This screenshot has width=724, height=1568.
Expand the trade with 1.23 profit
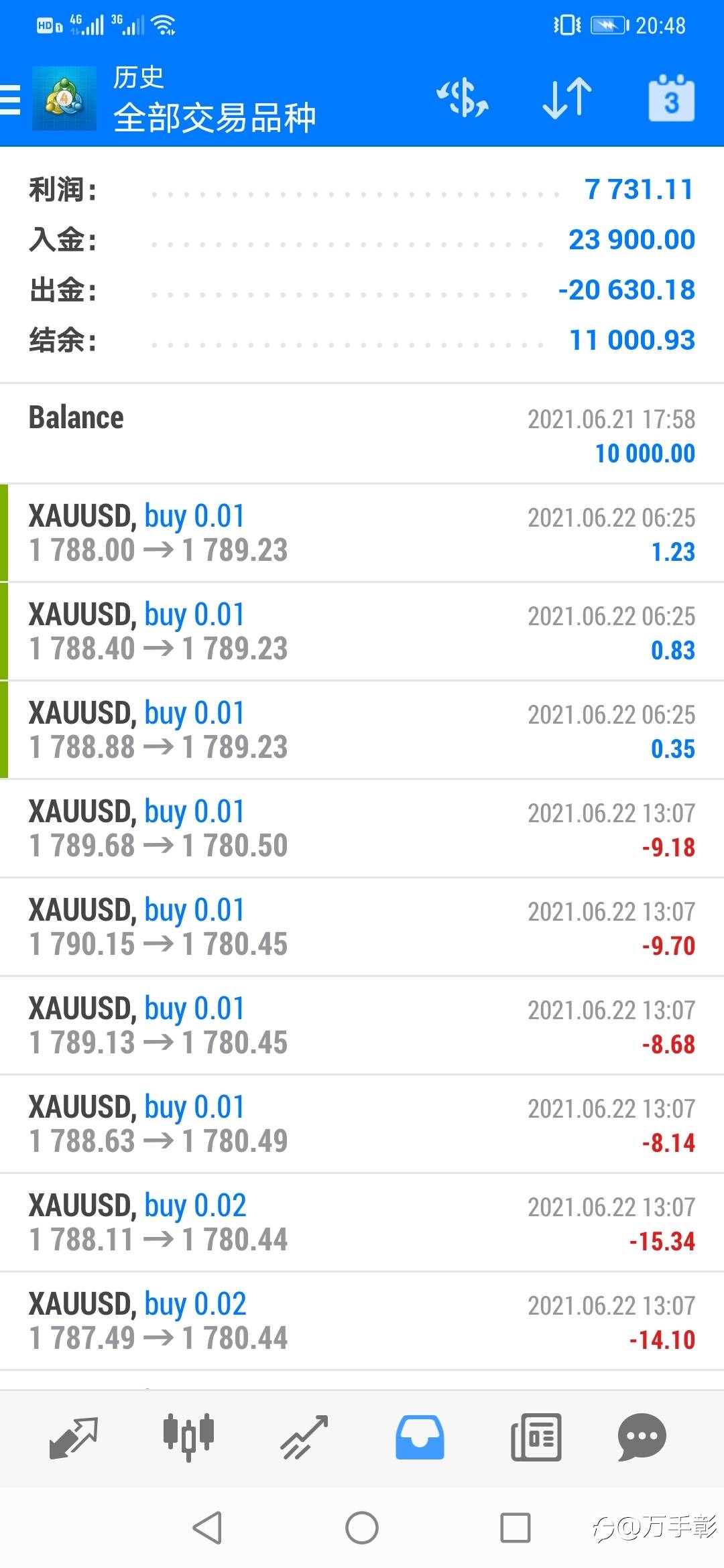(362, 533)
